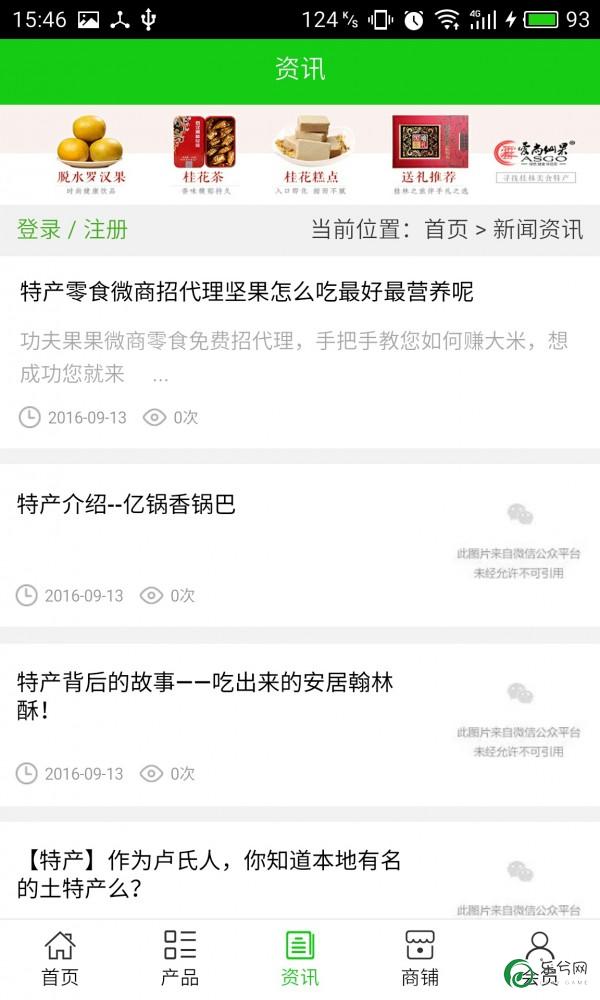Tap 首页 in the breadcrumb path
Viewport: 600px width, 1000px height.
(446, 229)
